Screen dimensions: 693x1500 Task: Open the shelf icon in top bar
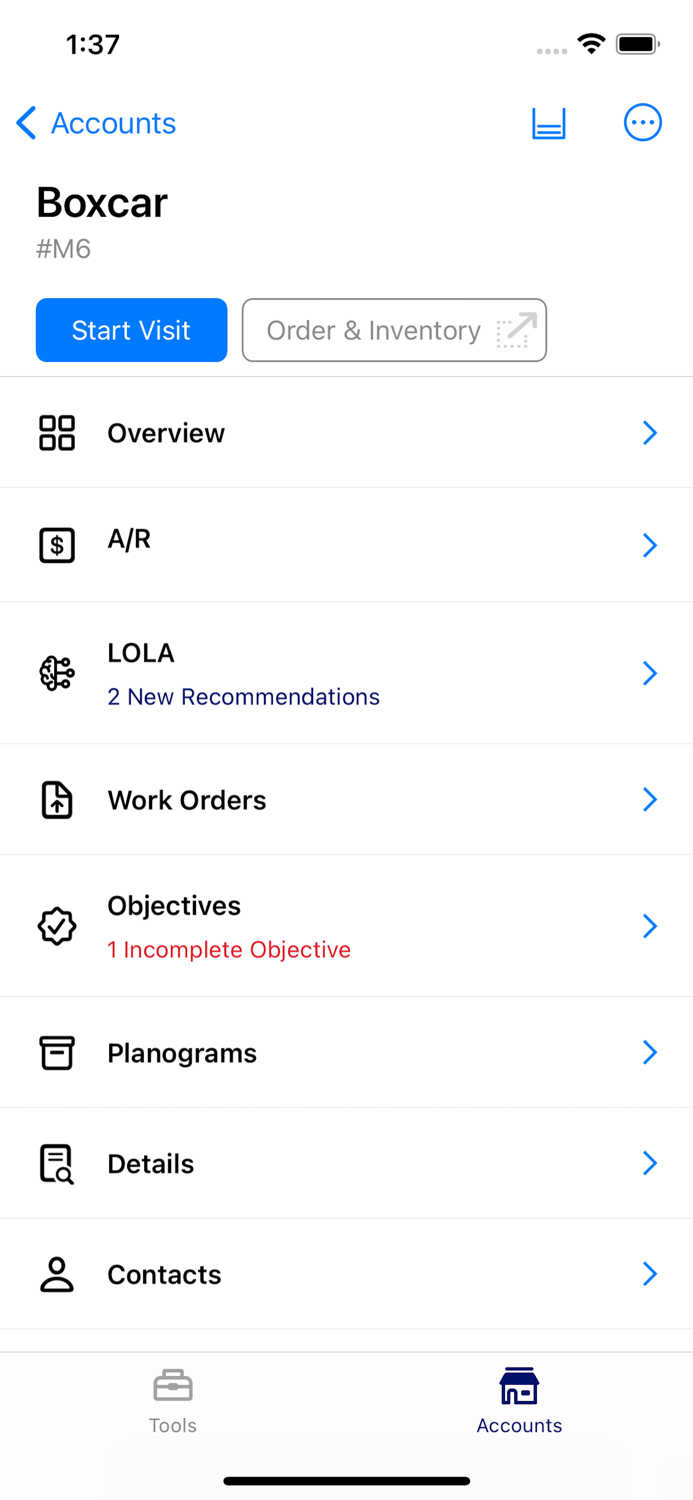[548, 123]
